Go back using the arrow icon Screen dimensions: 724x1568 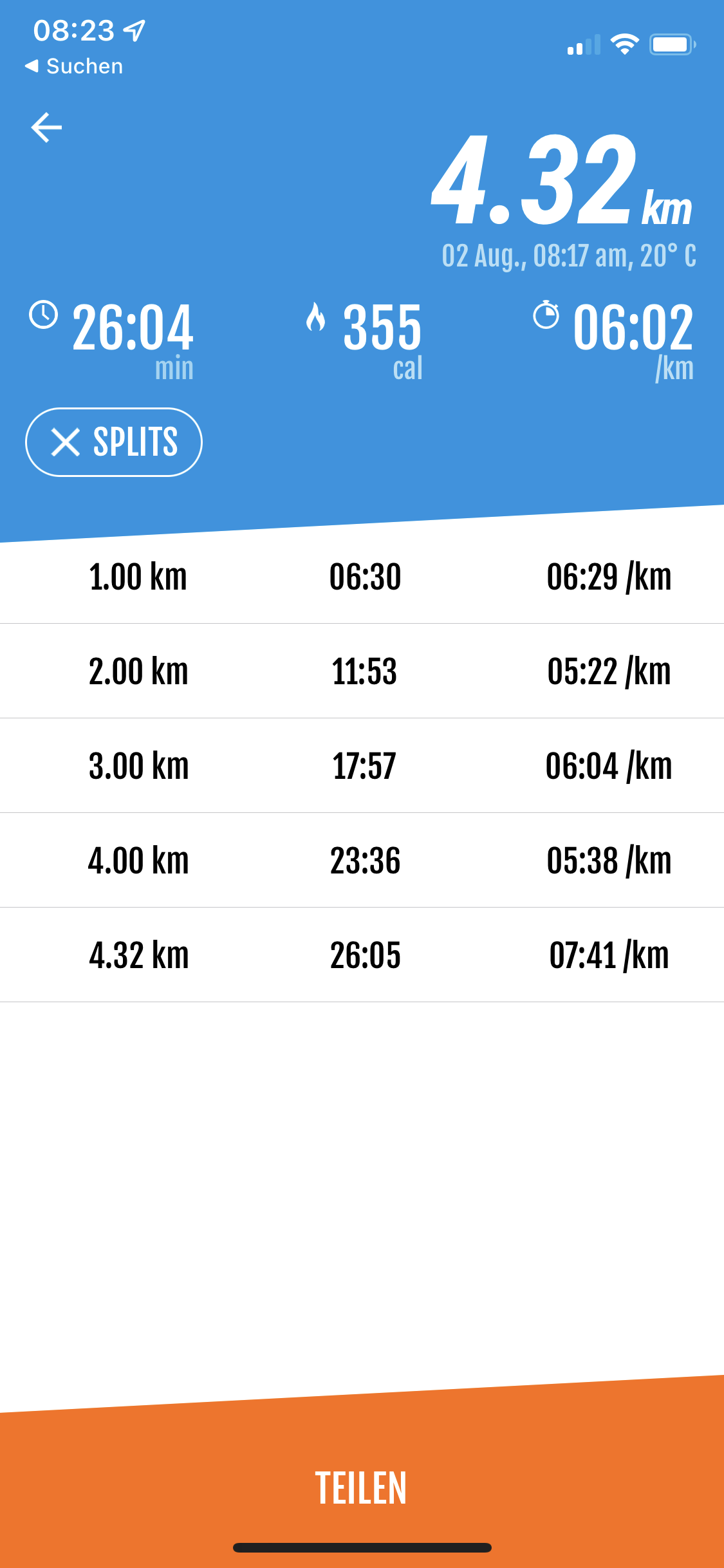click(x=46, y=127)
